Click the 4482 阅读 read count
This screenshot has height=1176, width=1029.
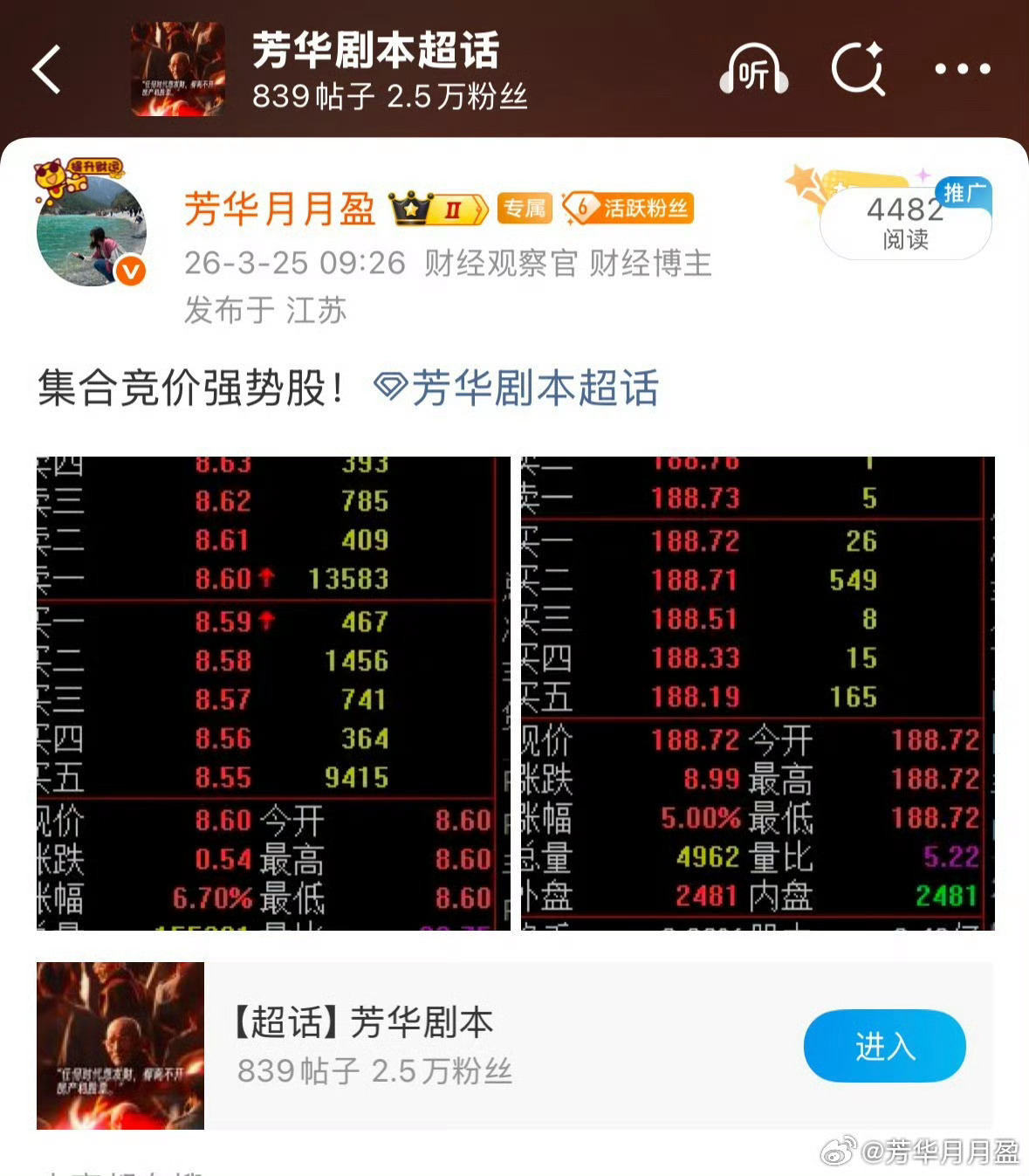[905, 222]
